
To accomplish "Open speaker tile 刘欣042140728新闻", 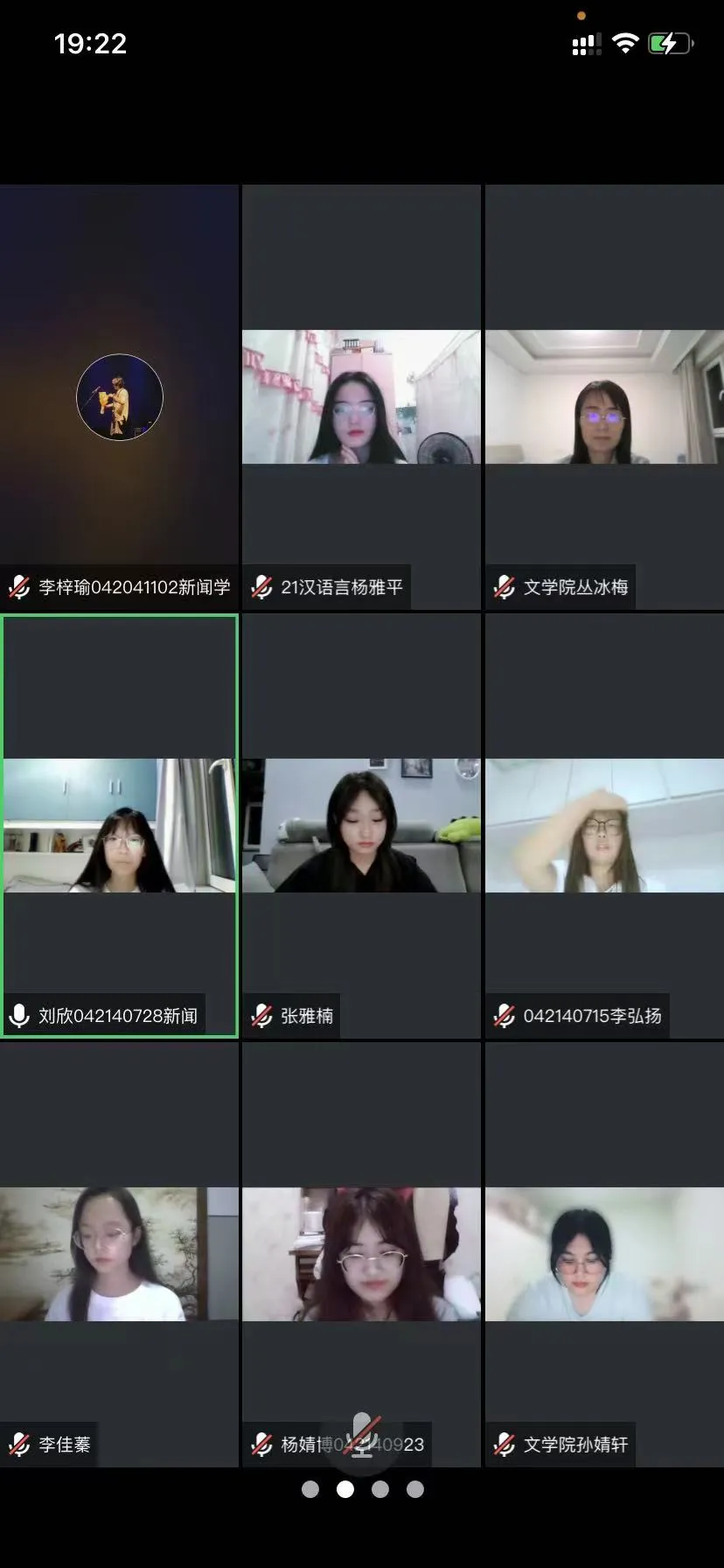I will coord(120,825).
